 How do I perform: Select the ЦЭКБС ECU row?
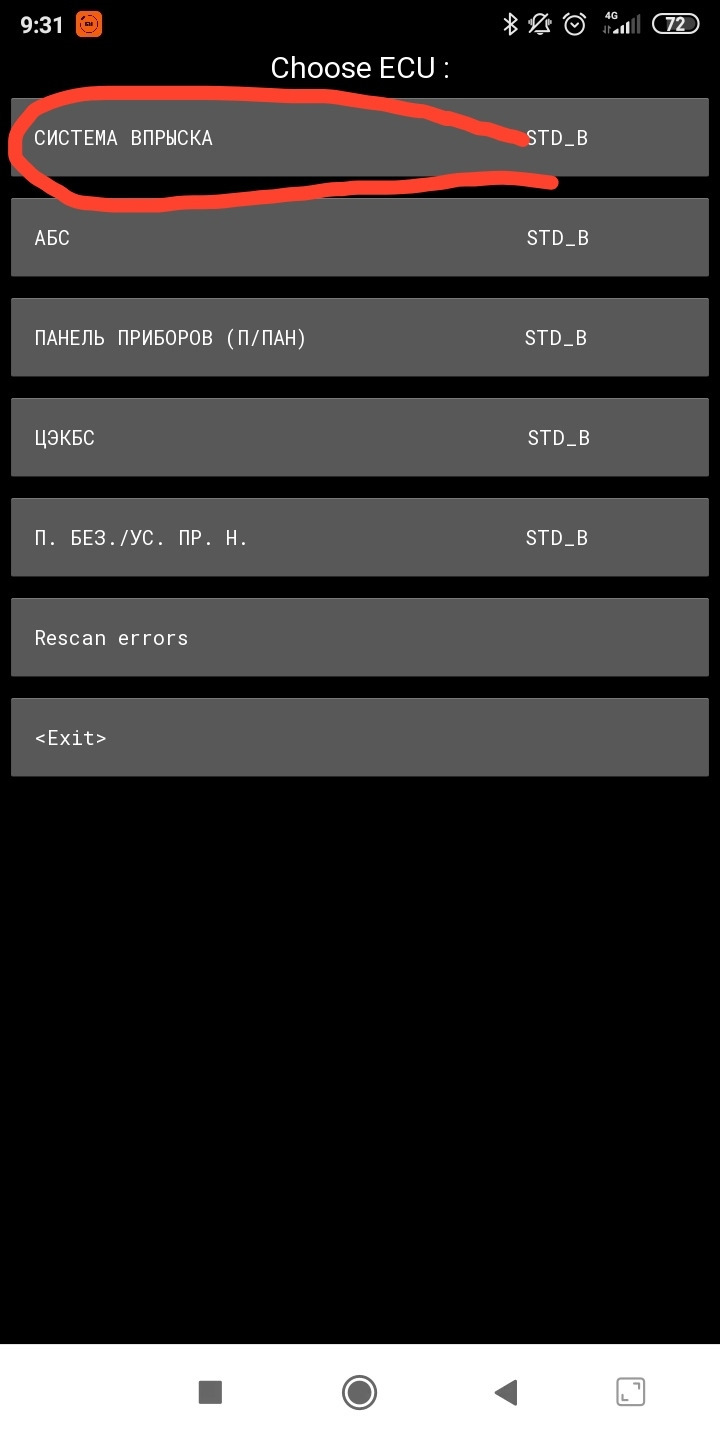[x=359, y=438]
